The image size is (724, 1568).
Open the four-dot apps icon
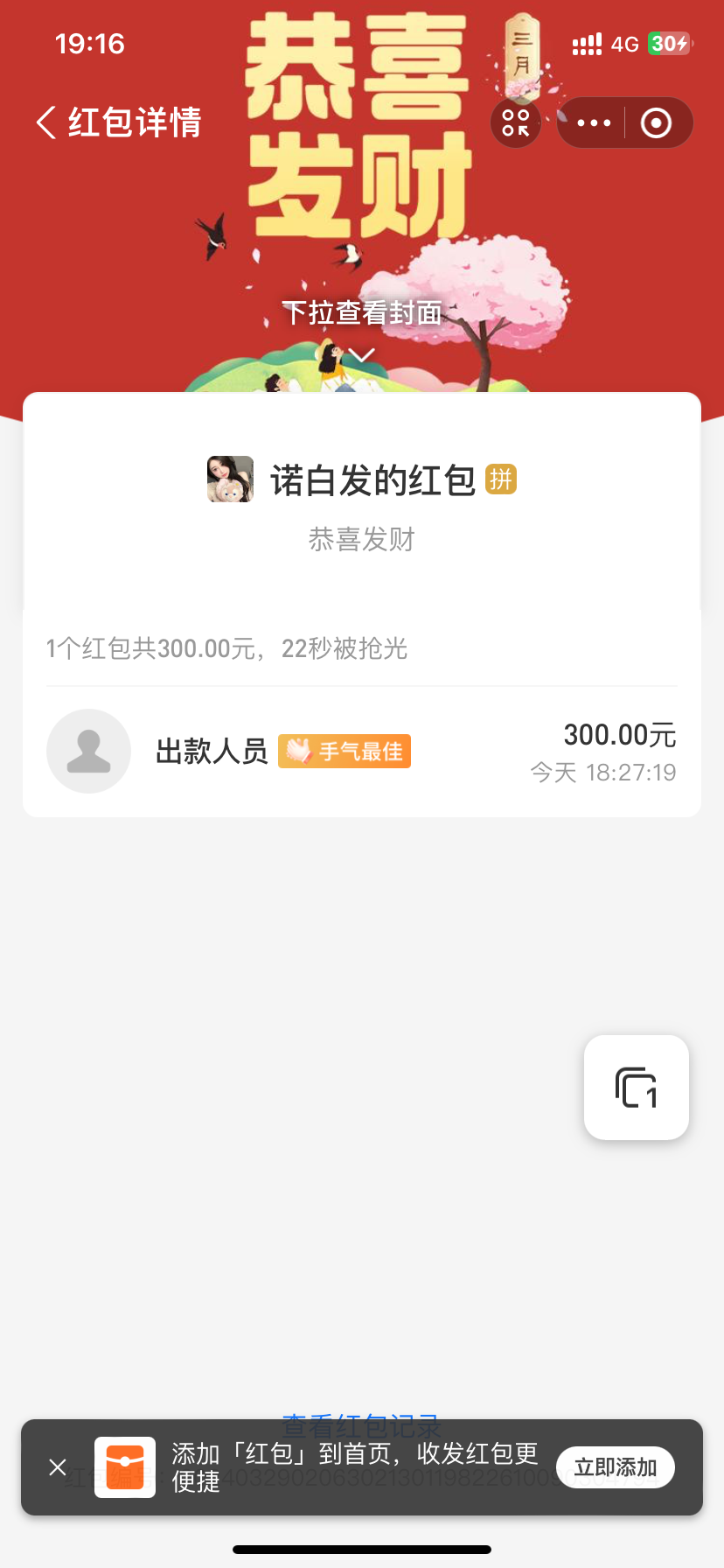[x=516, y=122]
